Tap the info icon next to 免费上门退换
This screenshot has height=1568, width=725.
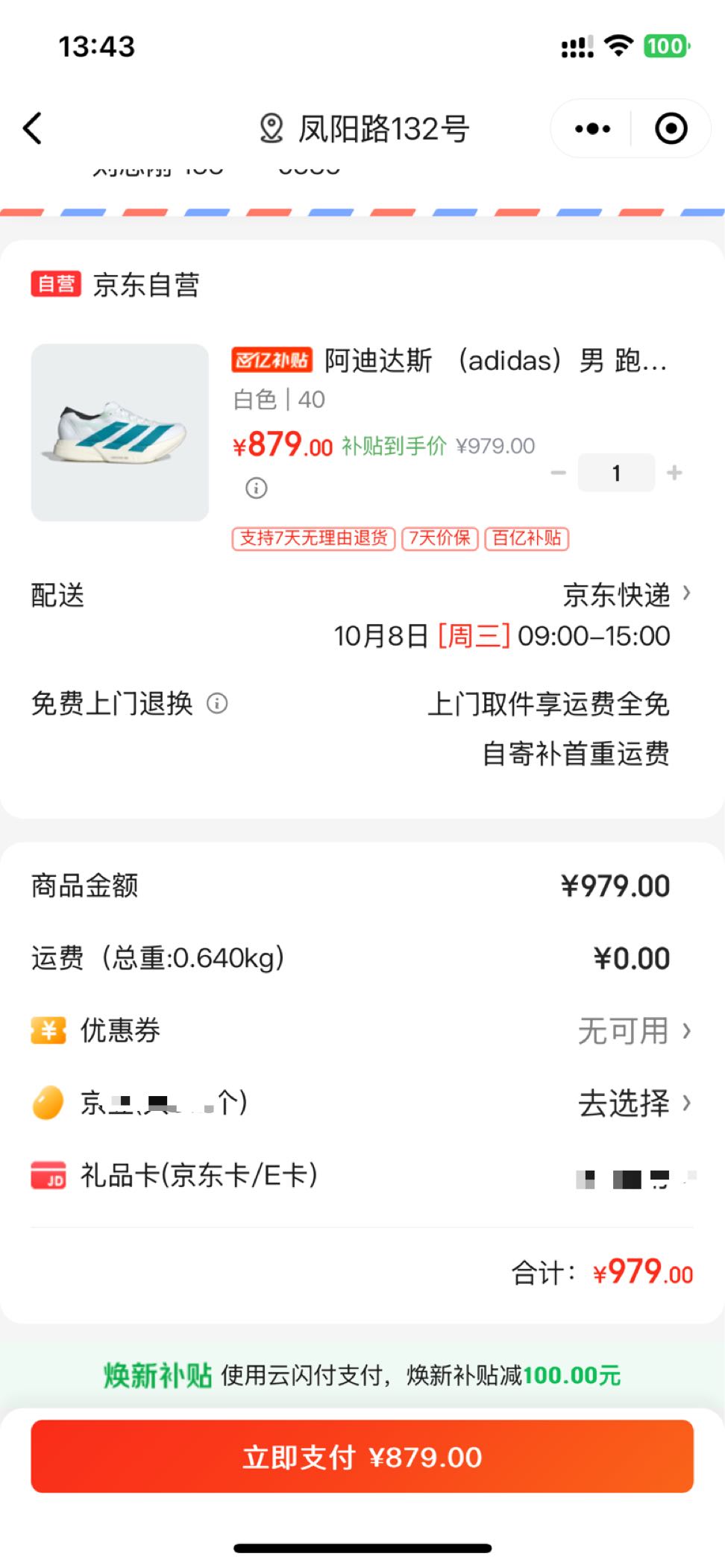point(217,703)
